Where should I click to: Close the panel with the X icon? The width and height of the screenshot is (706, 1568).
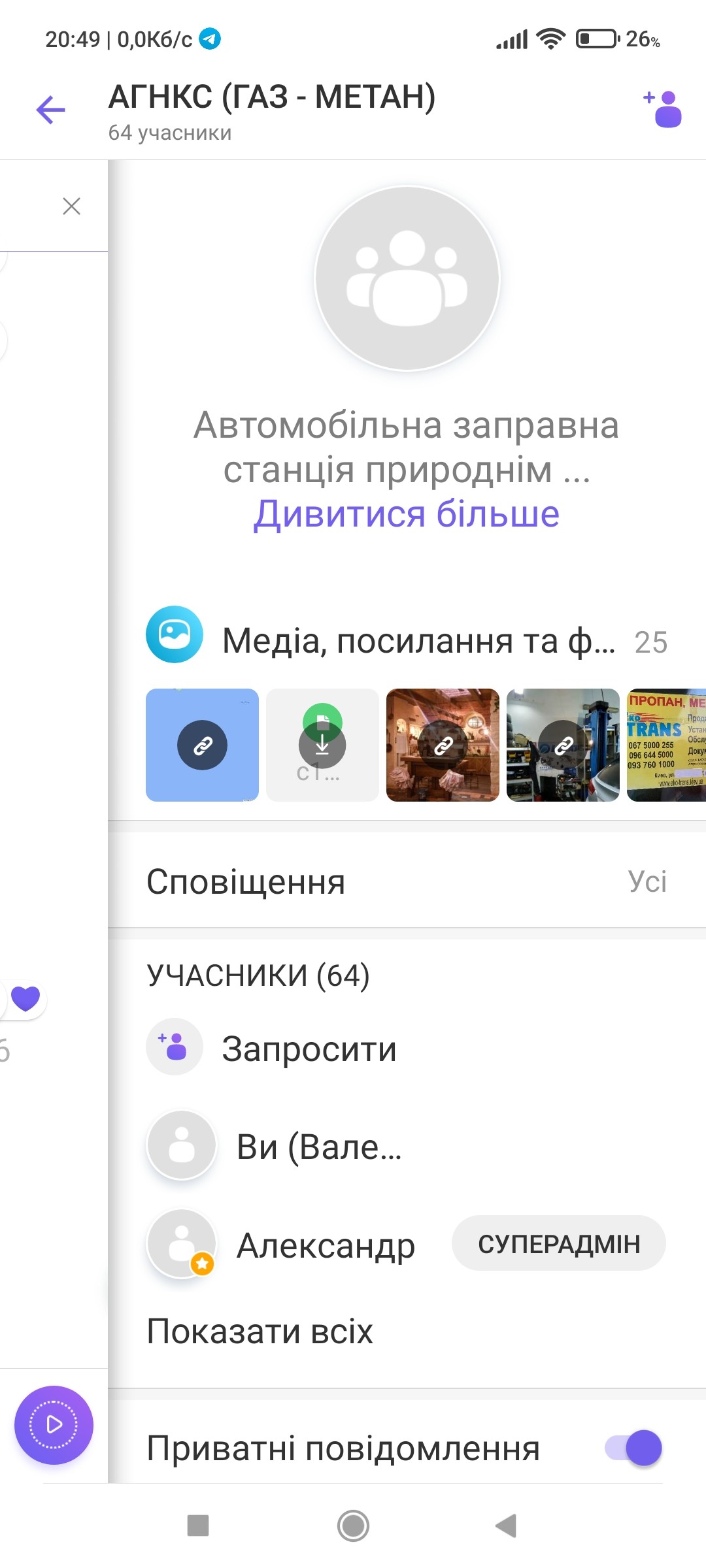tap(71, 206)
